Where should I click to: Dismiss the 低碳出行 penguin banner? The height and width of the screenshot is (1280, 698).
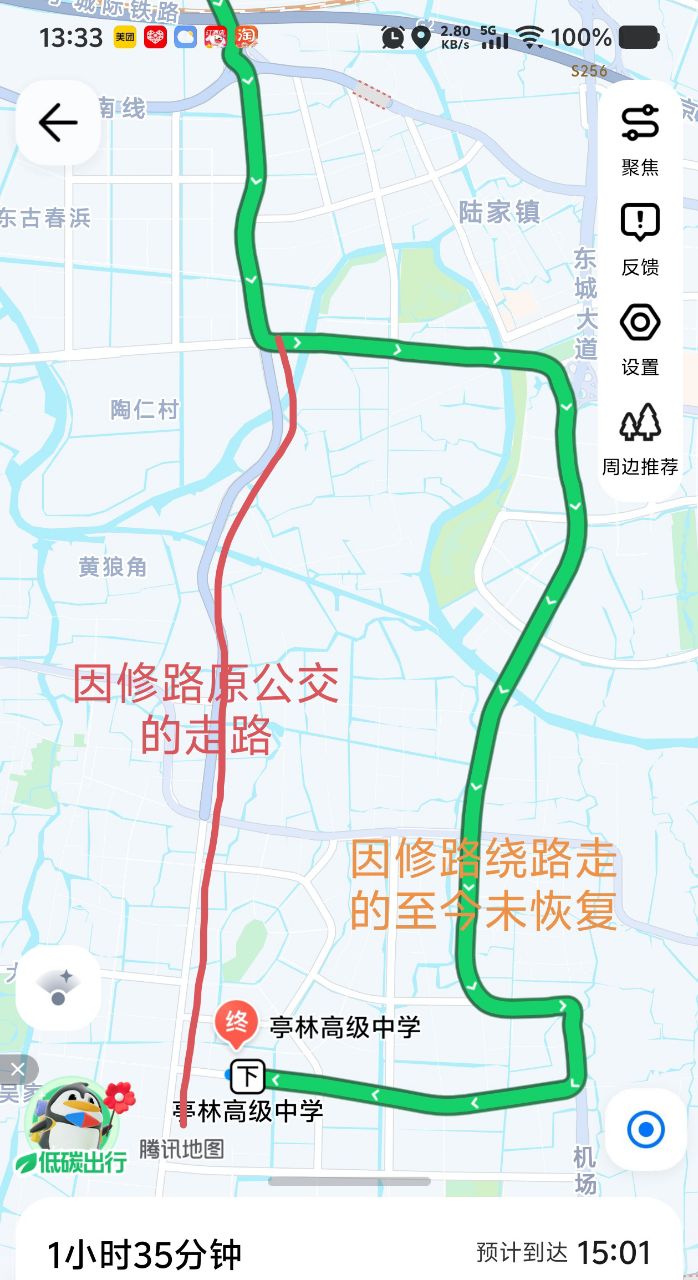tap(17, 1070)
